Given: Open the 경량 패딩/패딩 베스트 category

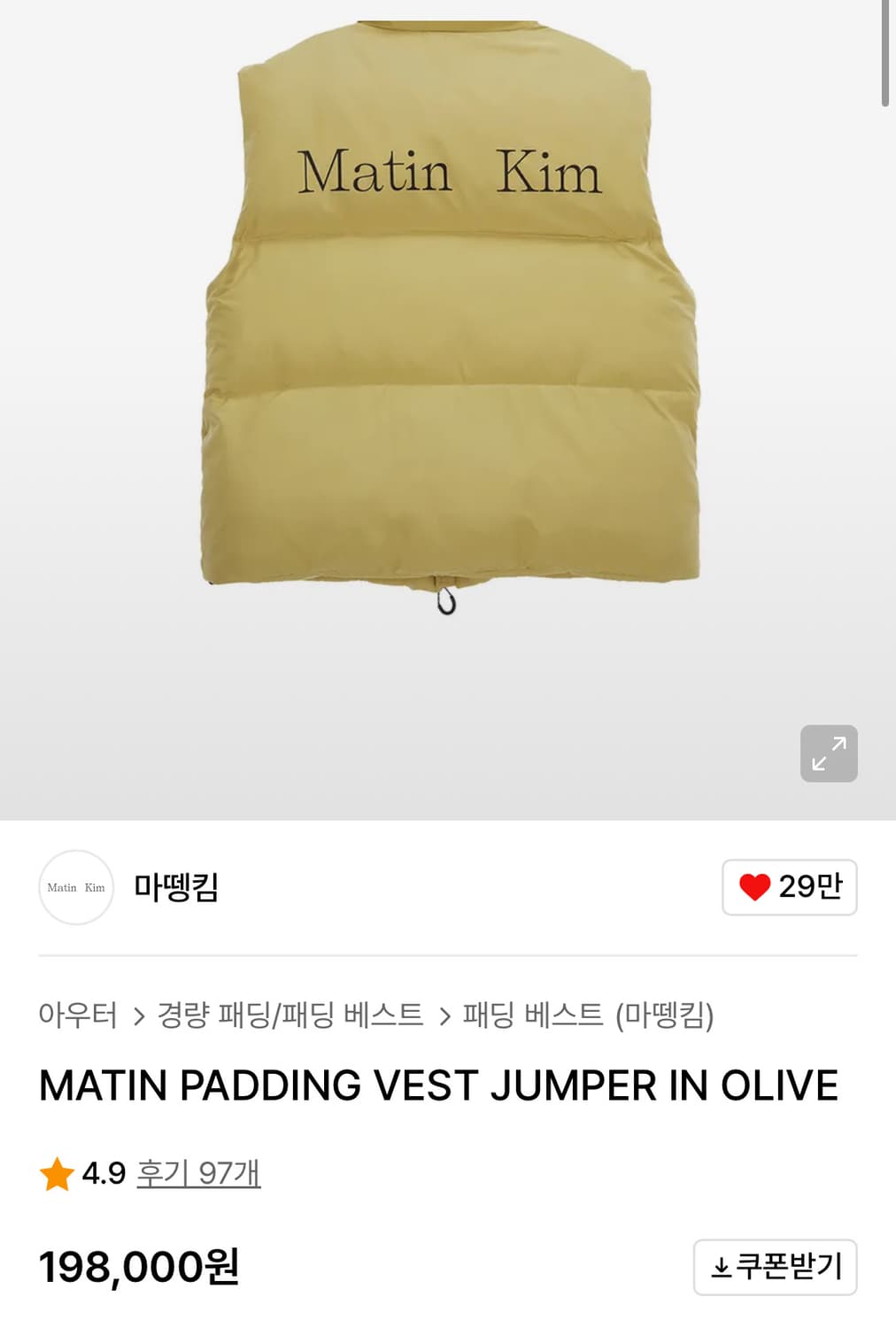Looking at the screenshot, I should pos(290,1016).
